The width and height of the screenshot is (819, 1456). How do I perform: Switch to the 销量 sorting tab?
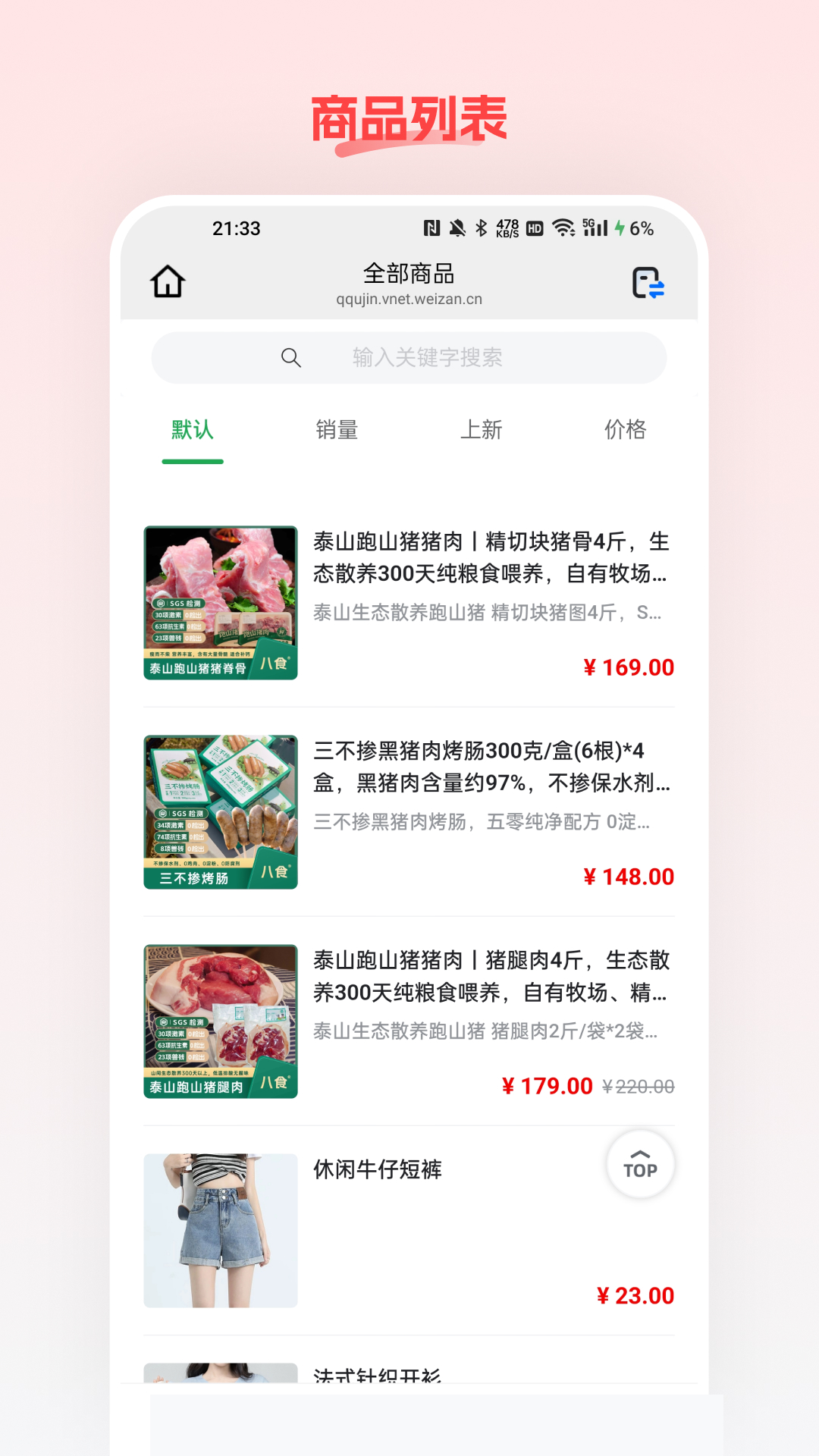(x=338, y=429)
